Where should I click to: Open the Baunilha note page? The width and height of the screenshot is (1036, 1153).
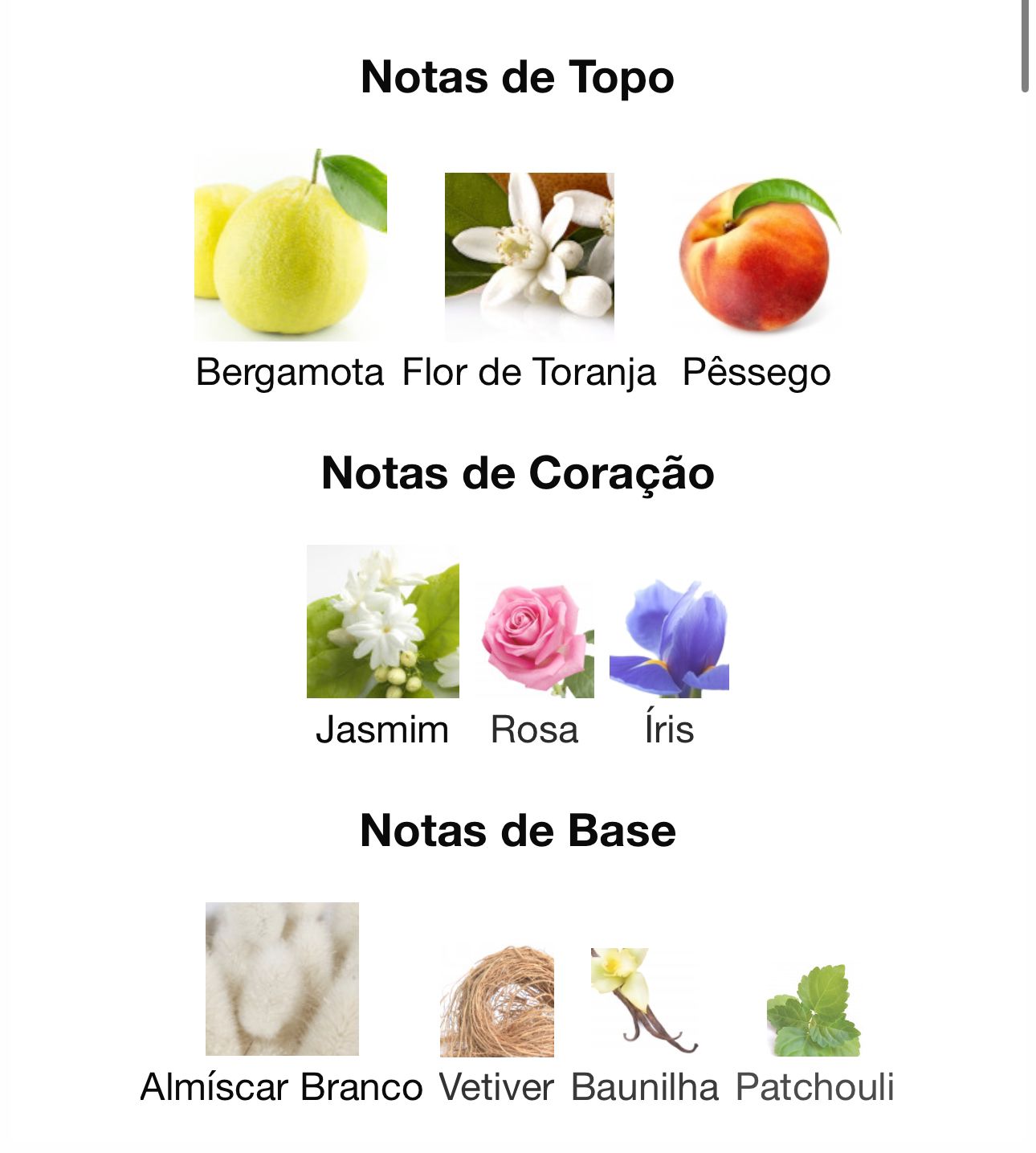[x=645, y=1001]
